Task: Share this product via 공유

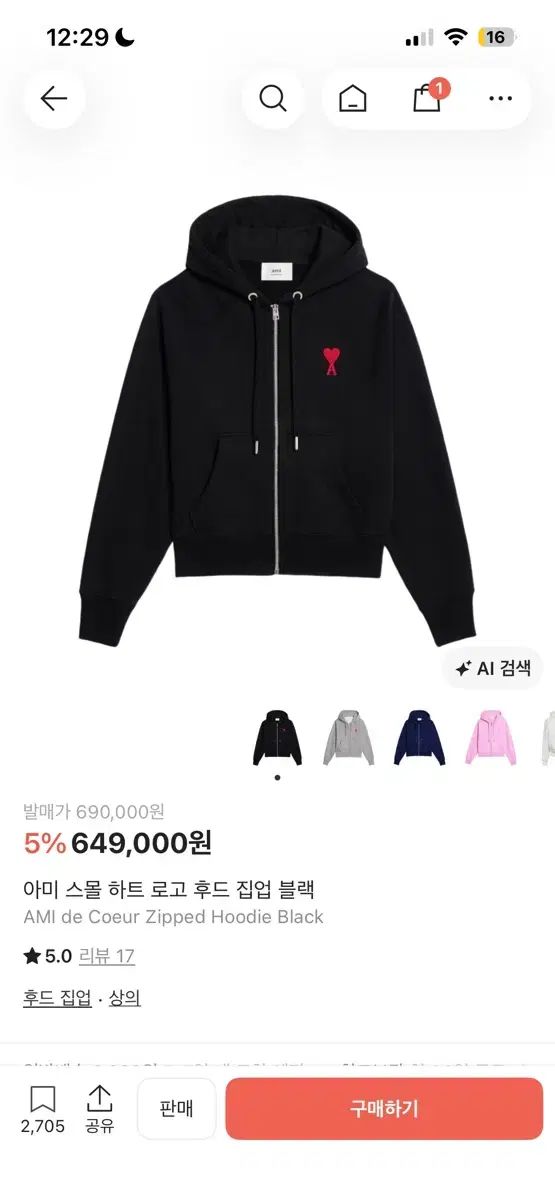Action: 99,1110
